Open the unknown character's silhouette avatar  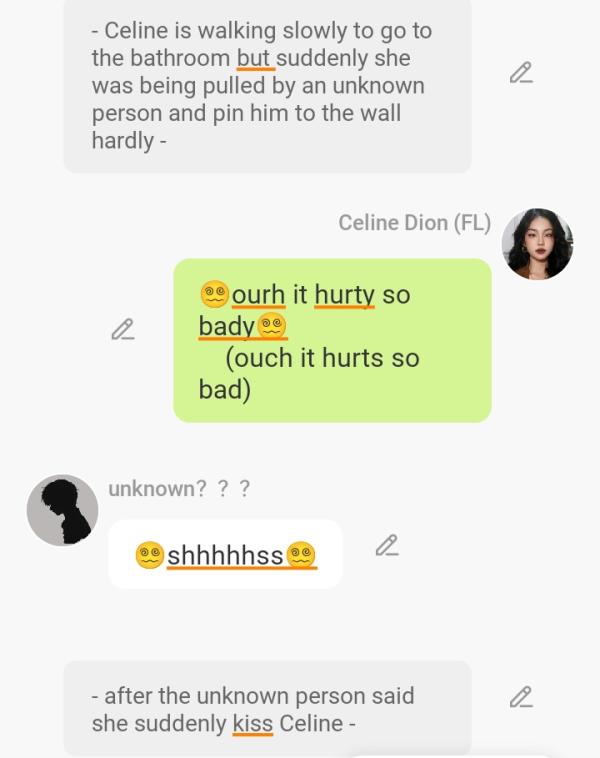(63, 510)
